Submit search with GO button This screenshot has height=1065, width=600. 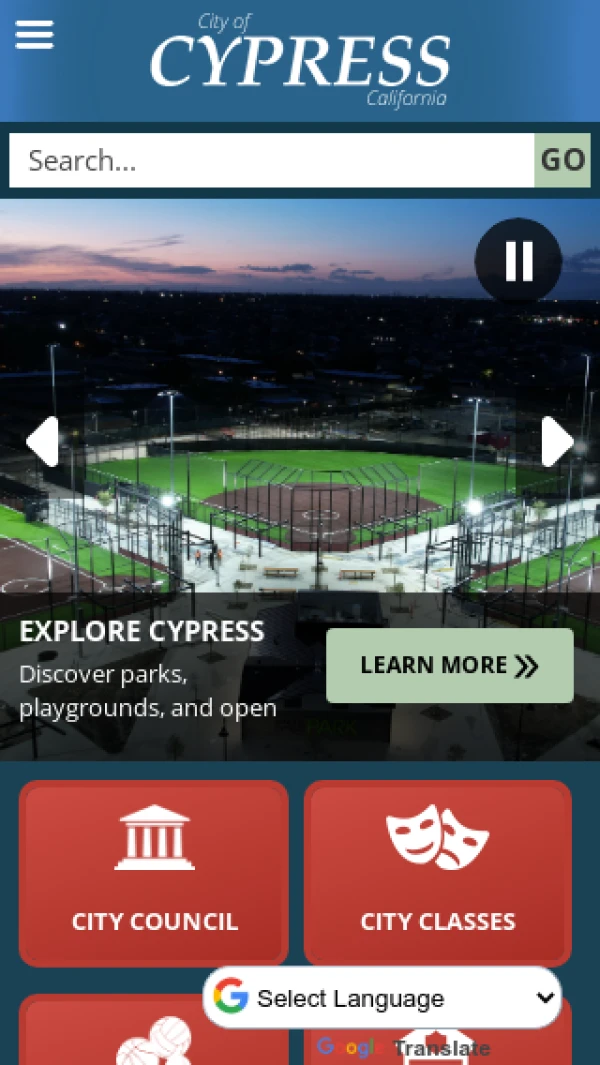point(562,160)
